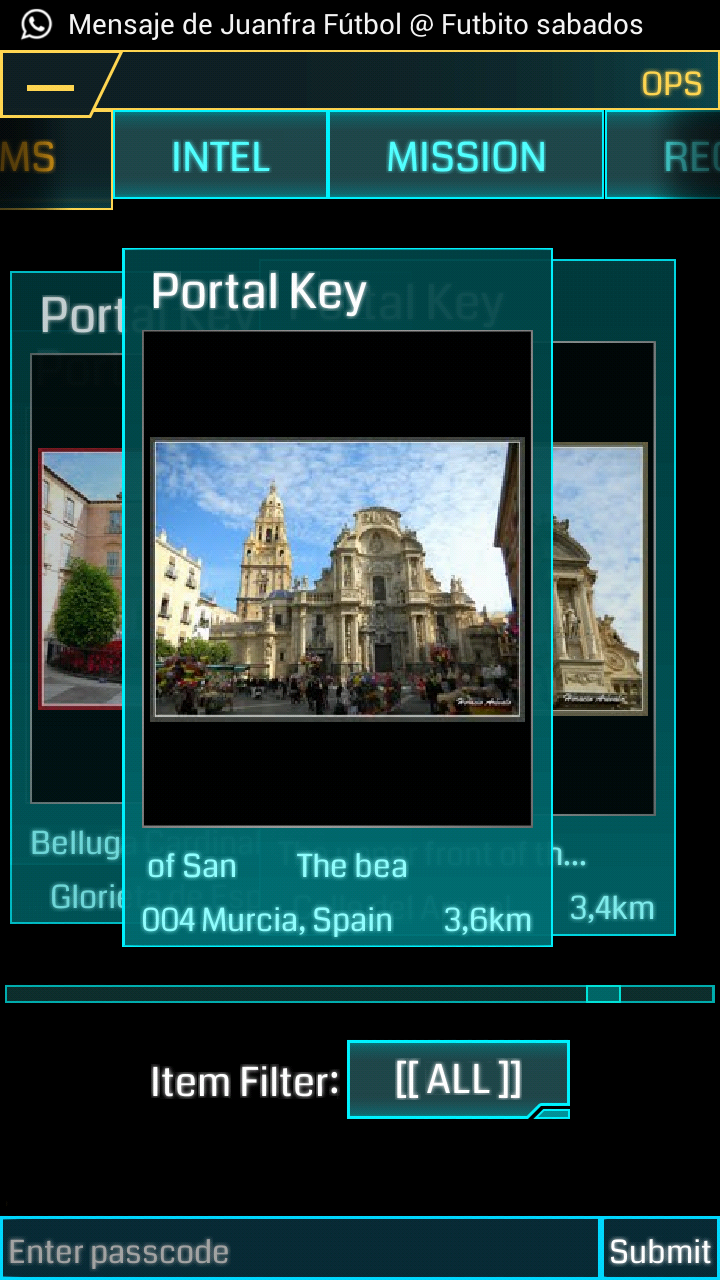The height and width of the screenshot is (1280, 720).
Task: Open the center Portal Key card, 3,6km
Action: (x=337, y=597)
